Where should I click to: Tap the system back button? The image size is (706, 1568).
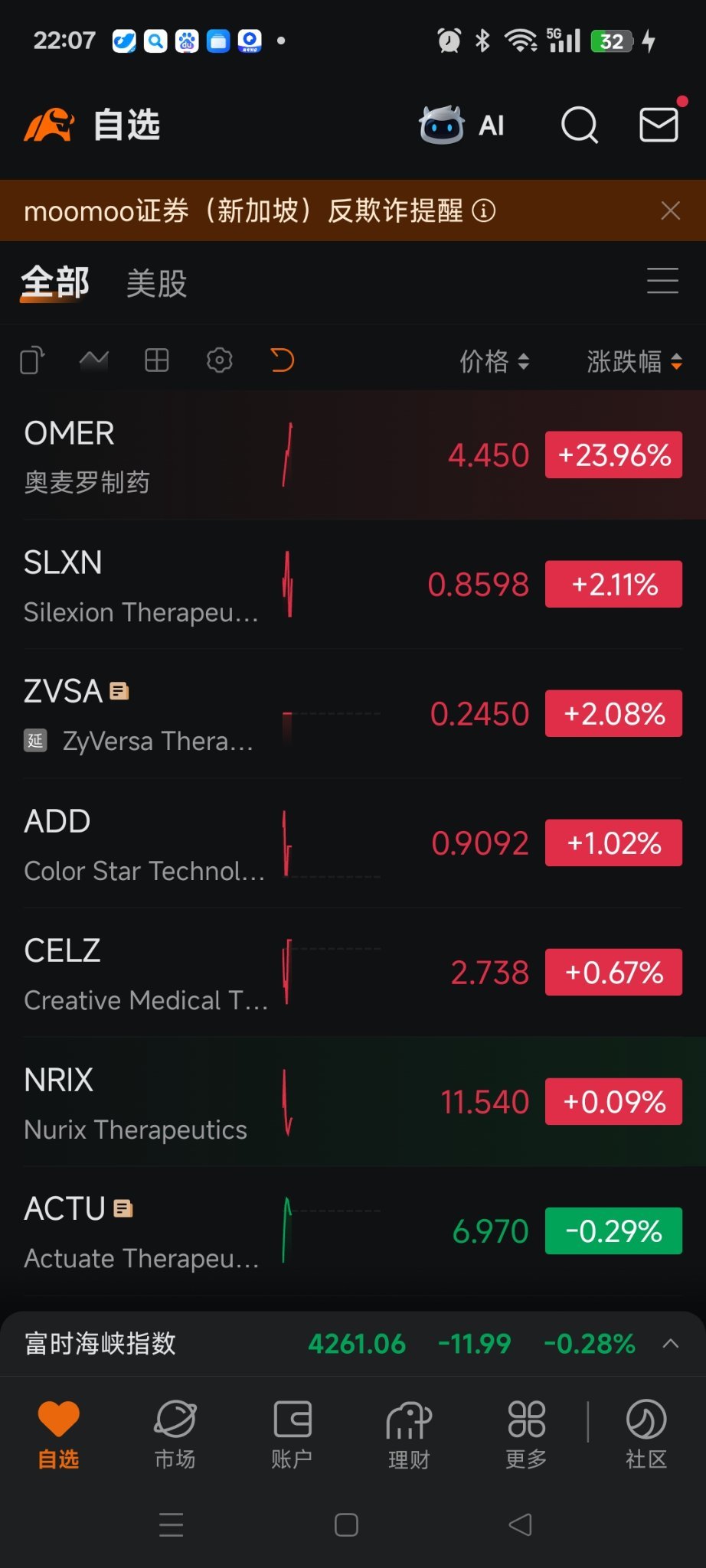coord(520,1524)
